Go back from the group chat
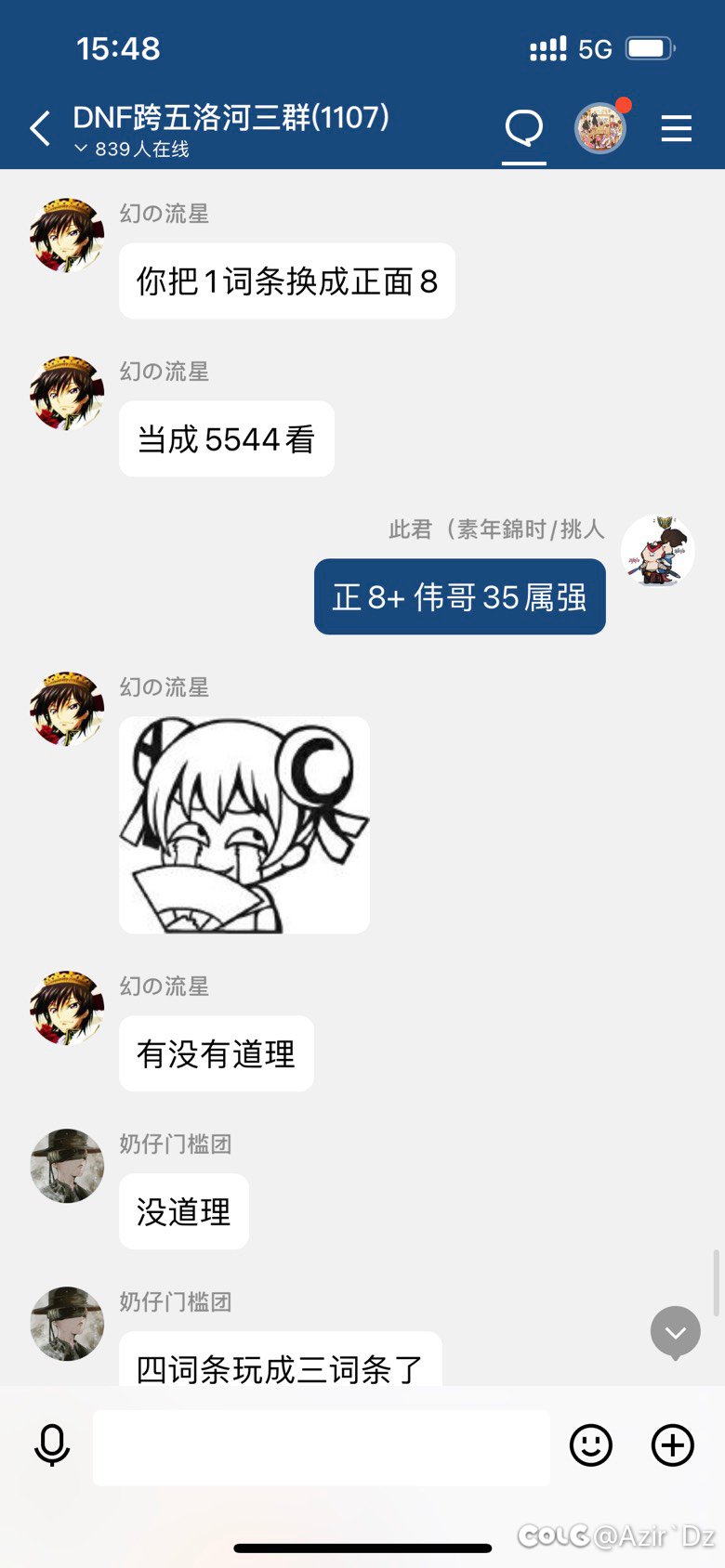 [40, 128]
